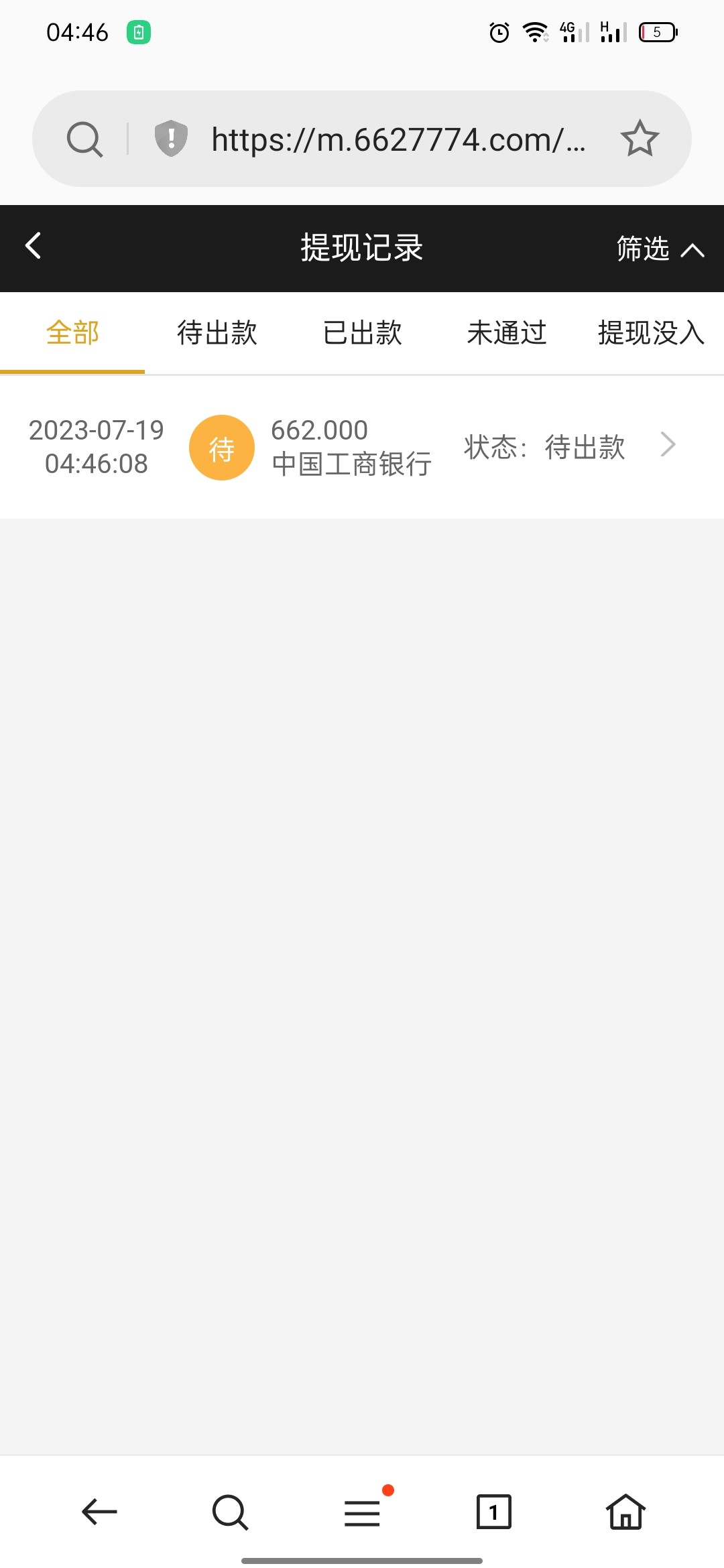The height and width of the screenshot is (1568, 724).
Task: Switch to the 全部 tab
Action: pyautogui.click(x=72, y=332)
